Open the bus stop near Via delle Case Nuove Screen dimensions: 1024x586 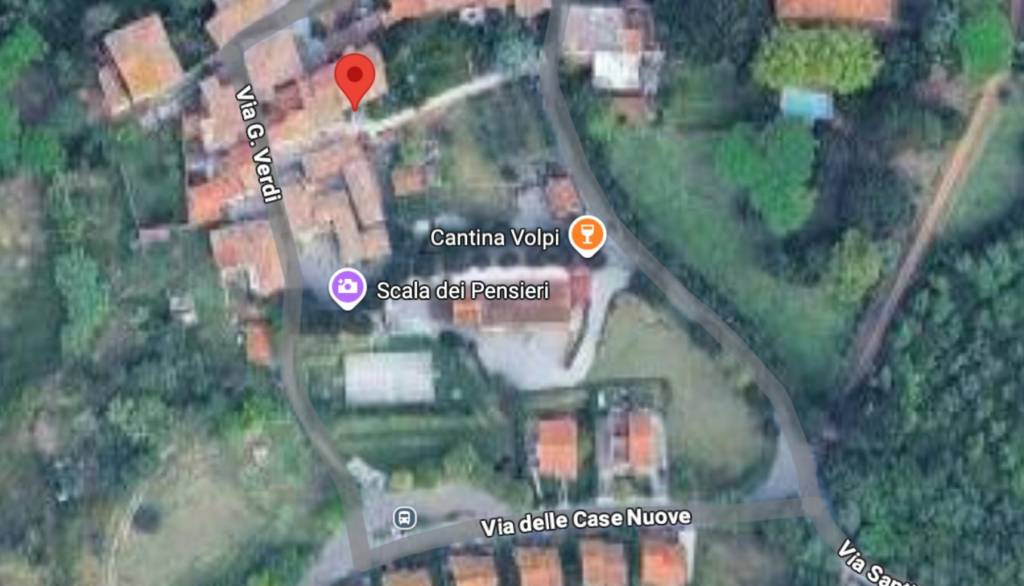click(403, 517)
